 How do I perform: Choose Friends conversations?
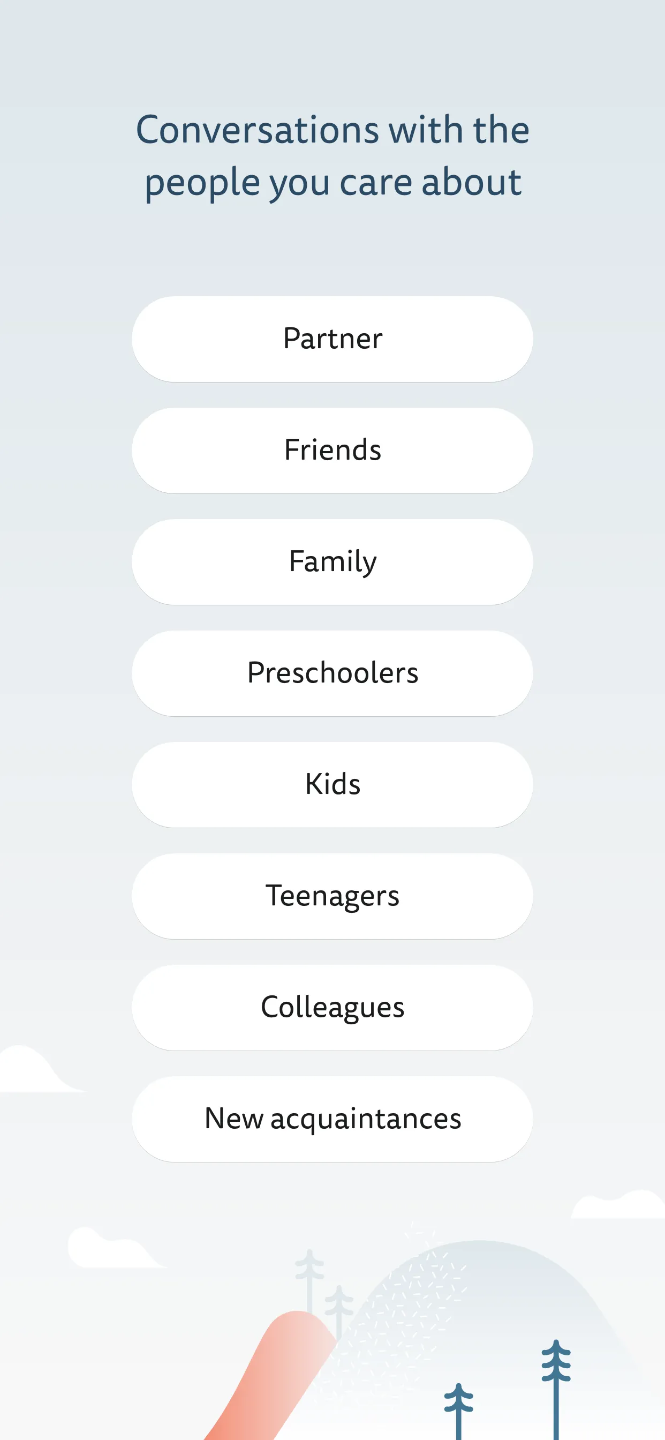point(332,450)
